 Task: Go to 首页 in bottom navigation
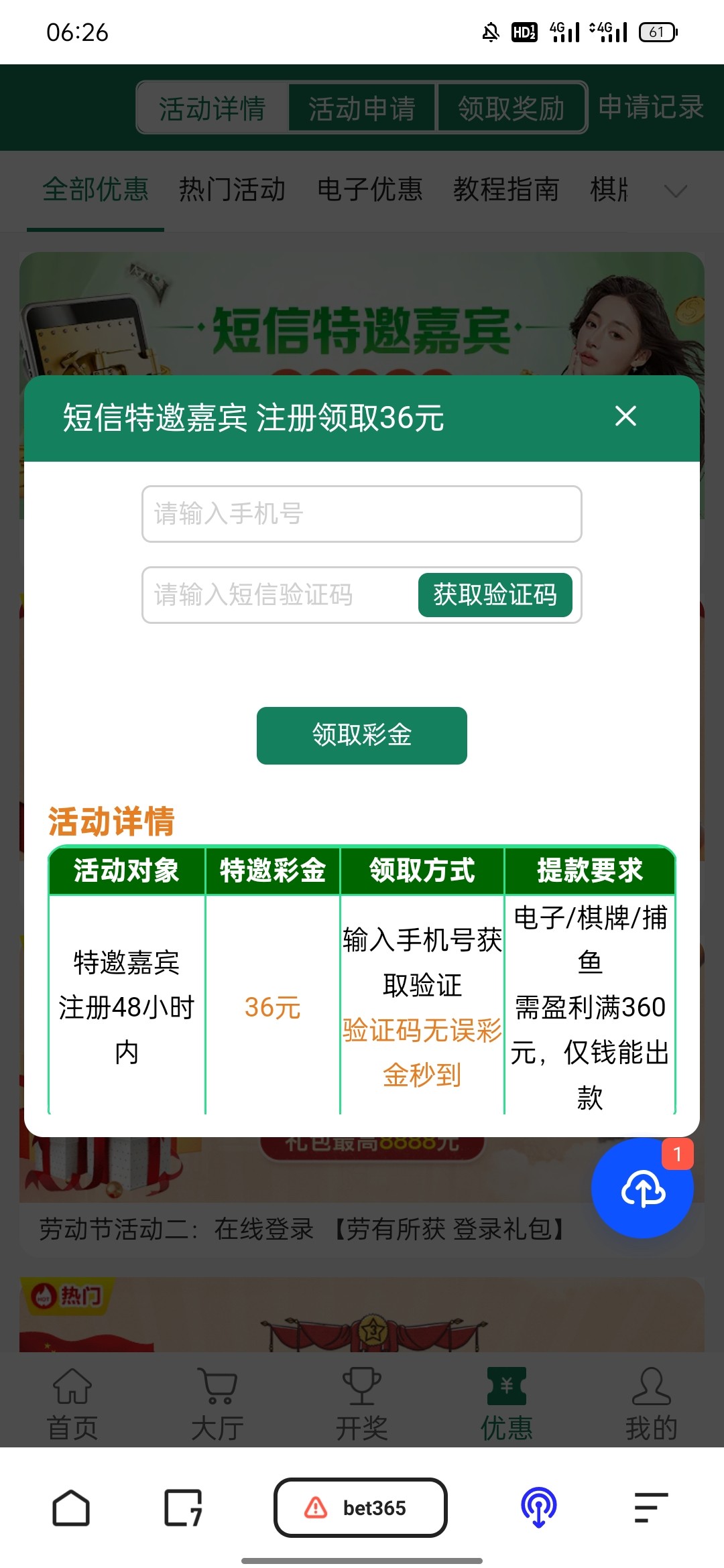[72, 1404]
